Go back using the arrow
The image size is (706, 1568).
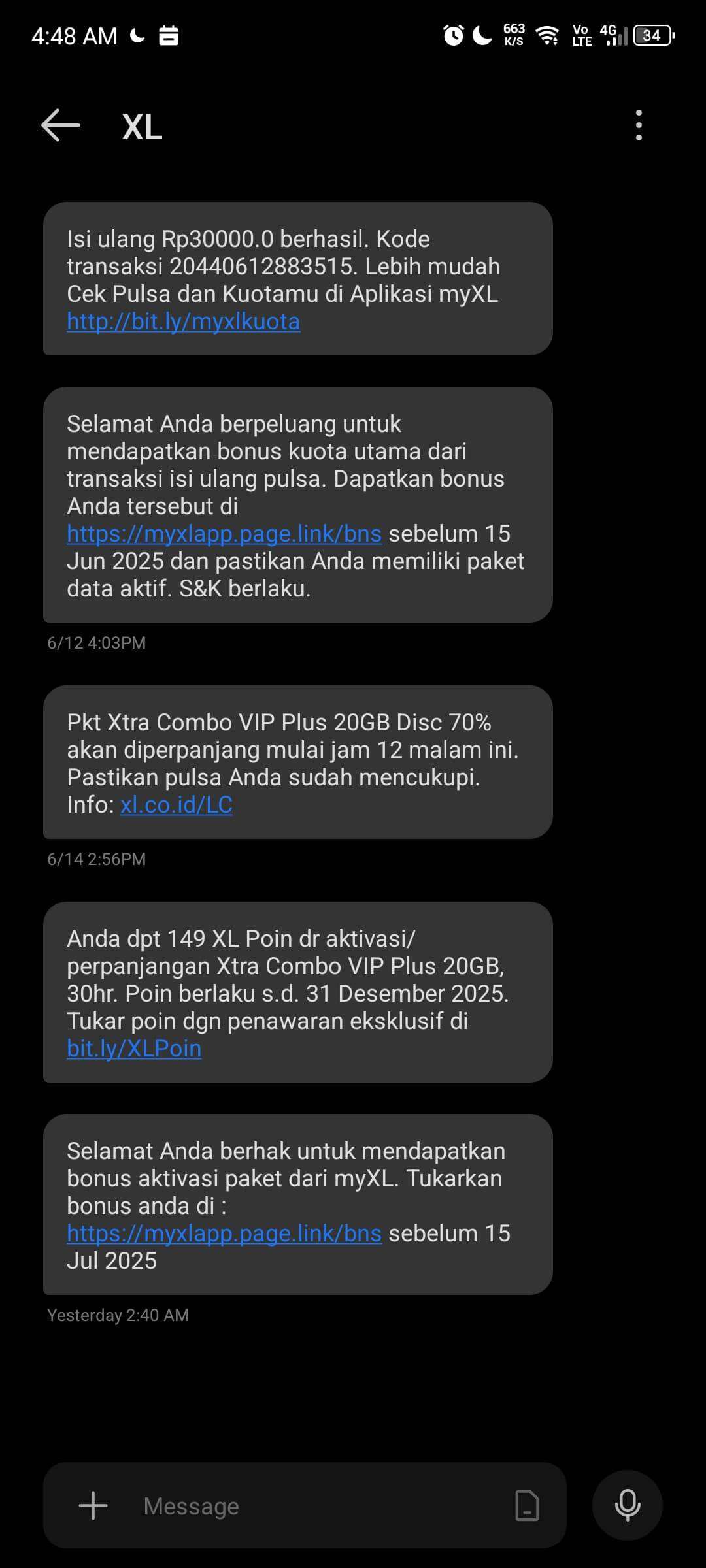point(61,125)
